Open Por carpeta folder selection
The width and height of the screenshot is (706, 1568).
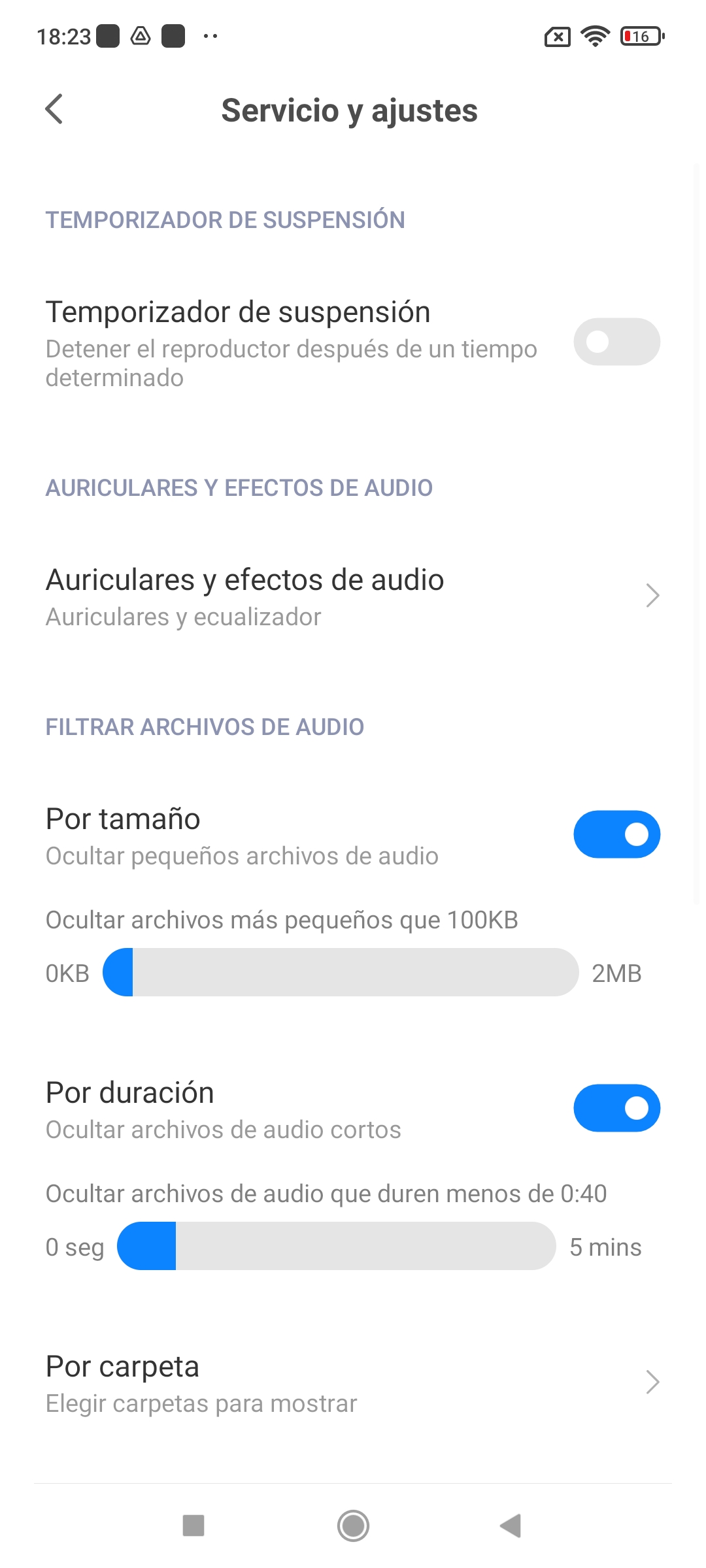point(353,1383)
